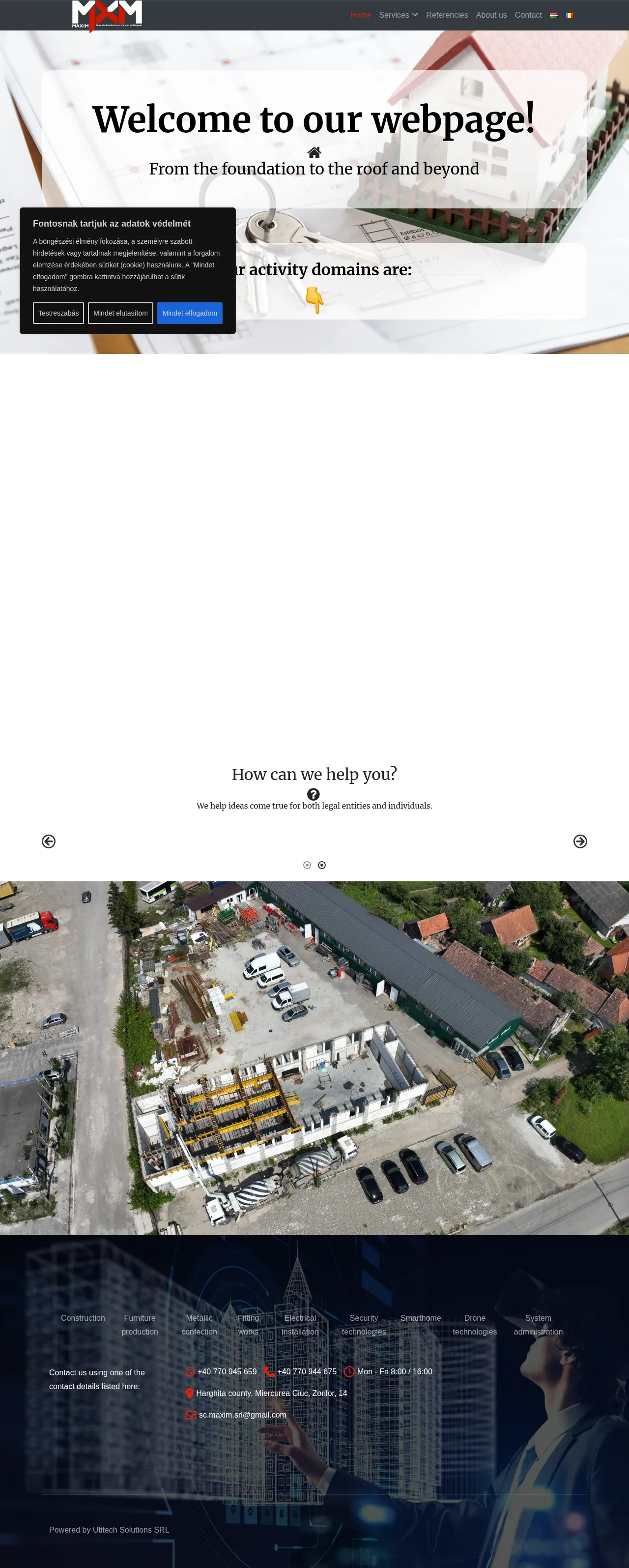Screen dimensions: 629x1568
Task: Email sc.maxim.srl@gmail.com
Action: click(242, 1415)
